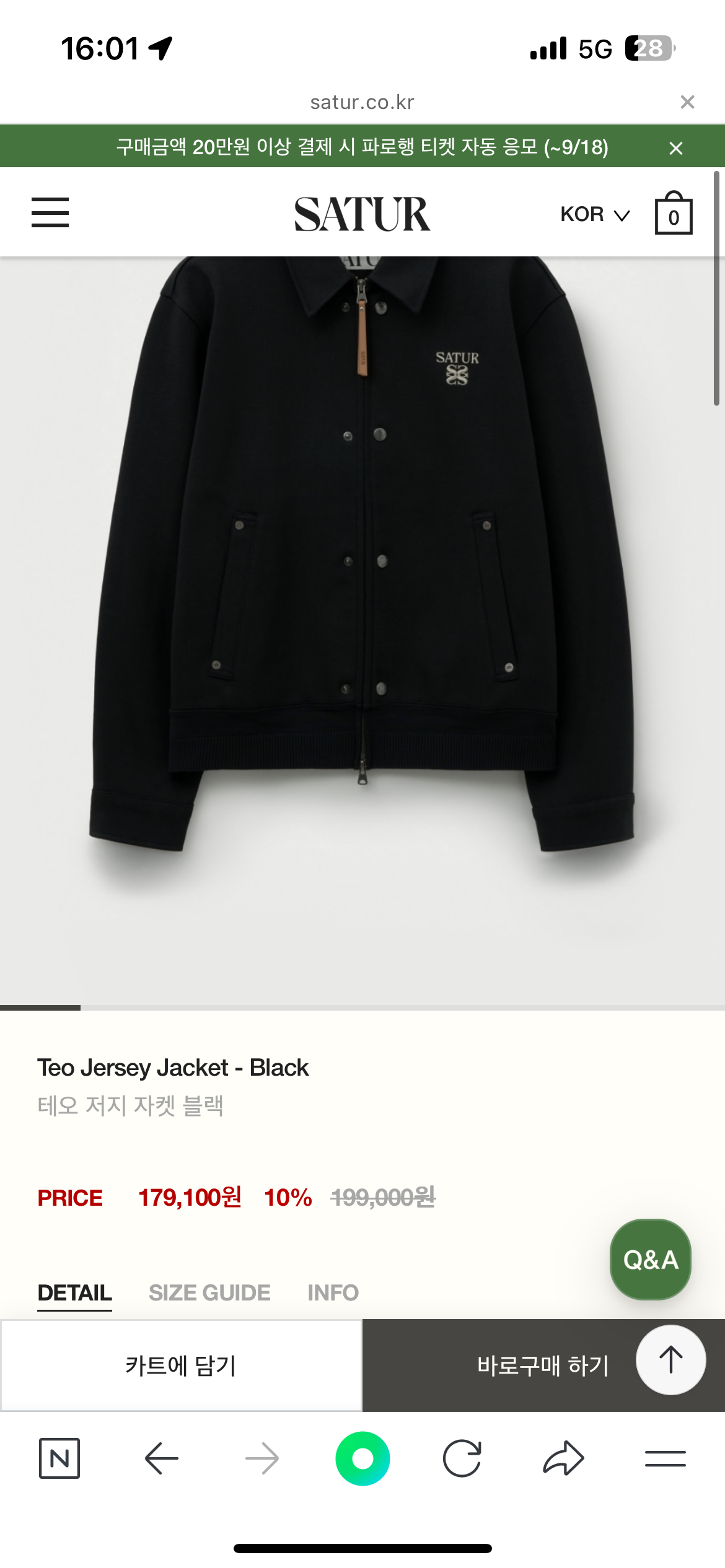Open the Q&A floating button
The image size is (725, 1568).
coord(650,1260)
